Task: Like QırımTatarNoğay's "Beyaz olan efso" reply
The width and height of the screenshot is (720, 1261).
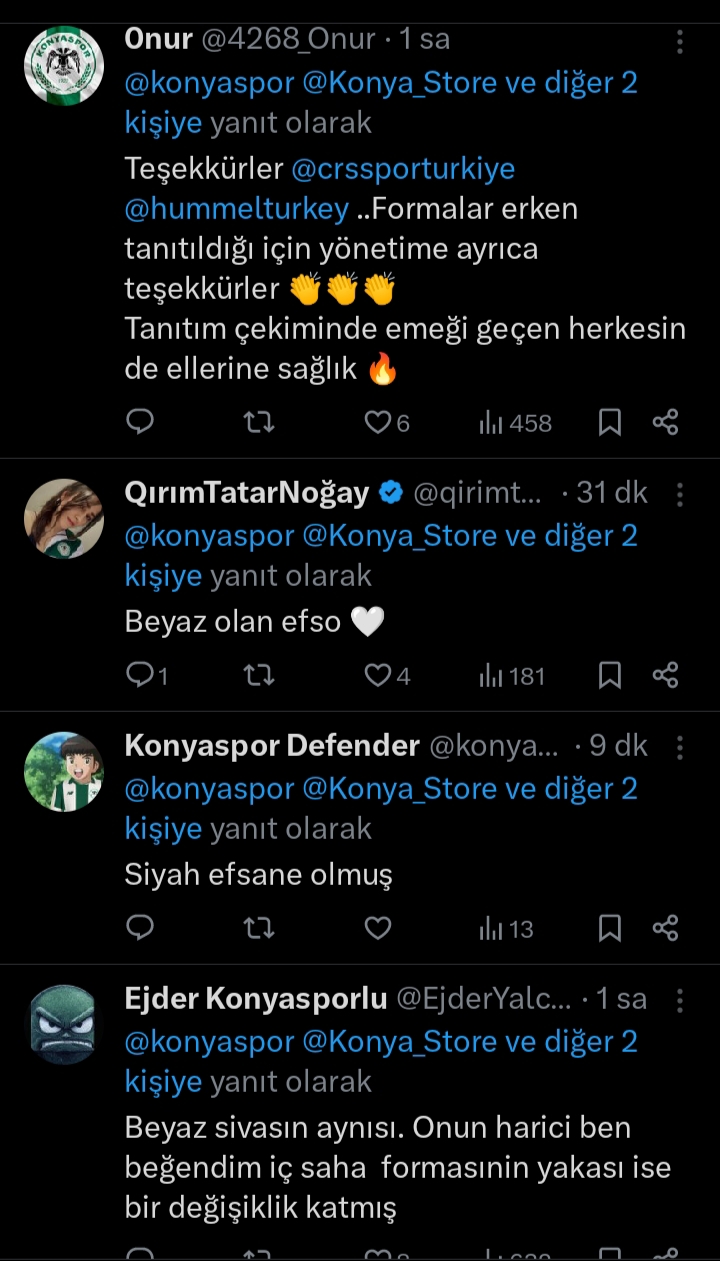Action: pos(377,676)
